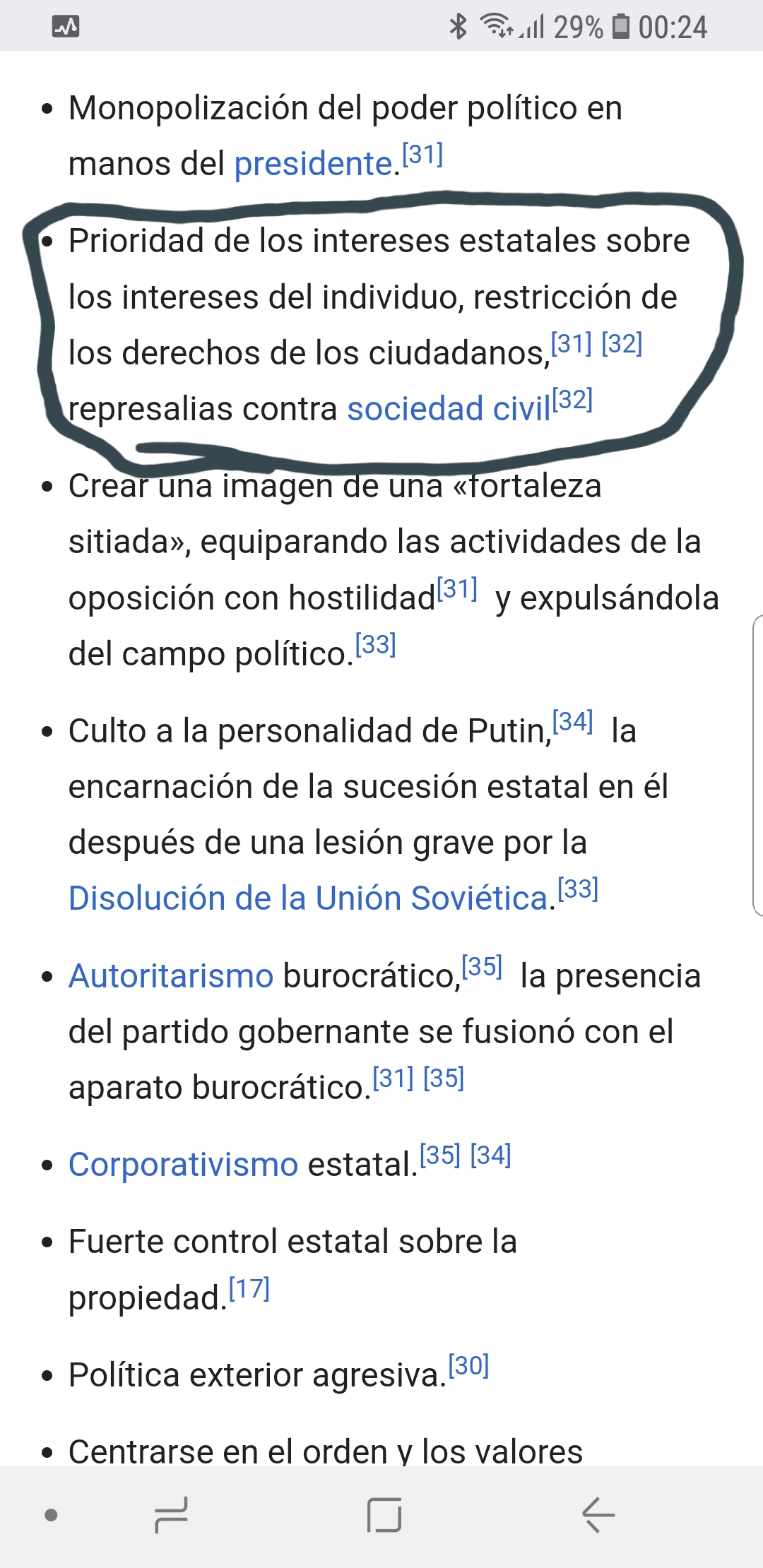Open 'Disolución de la Unión Soviética' link
Viewport: 763px width, 1568px height.
point(308,898)
